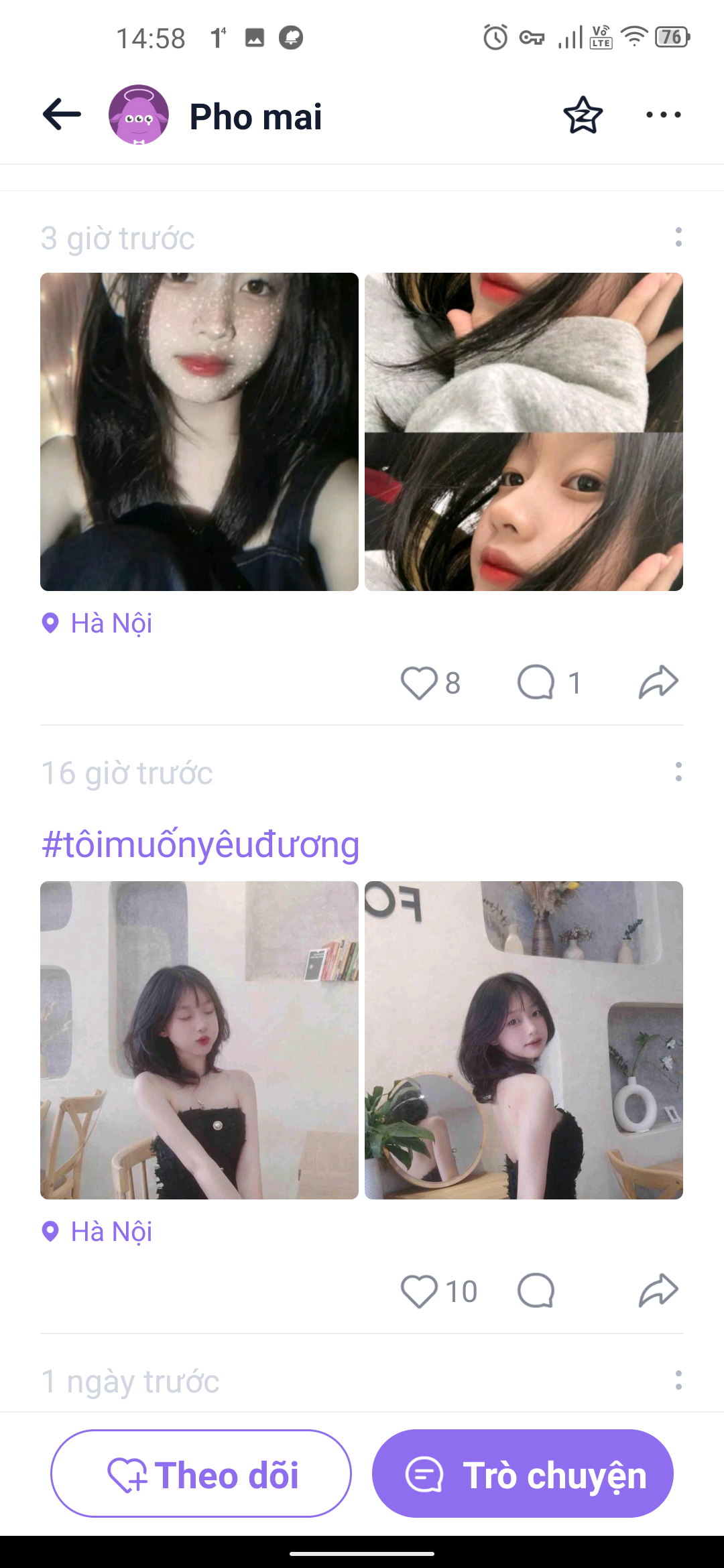724x1568 pixels.
Task: Open comments on the 3 giờ trước post
Action: point(536,683)
